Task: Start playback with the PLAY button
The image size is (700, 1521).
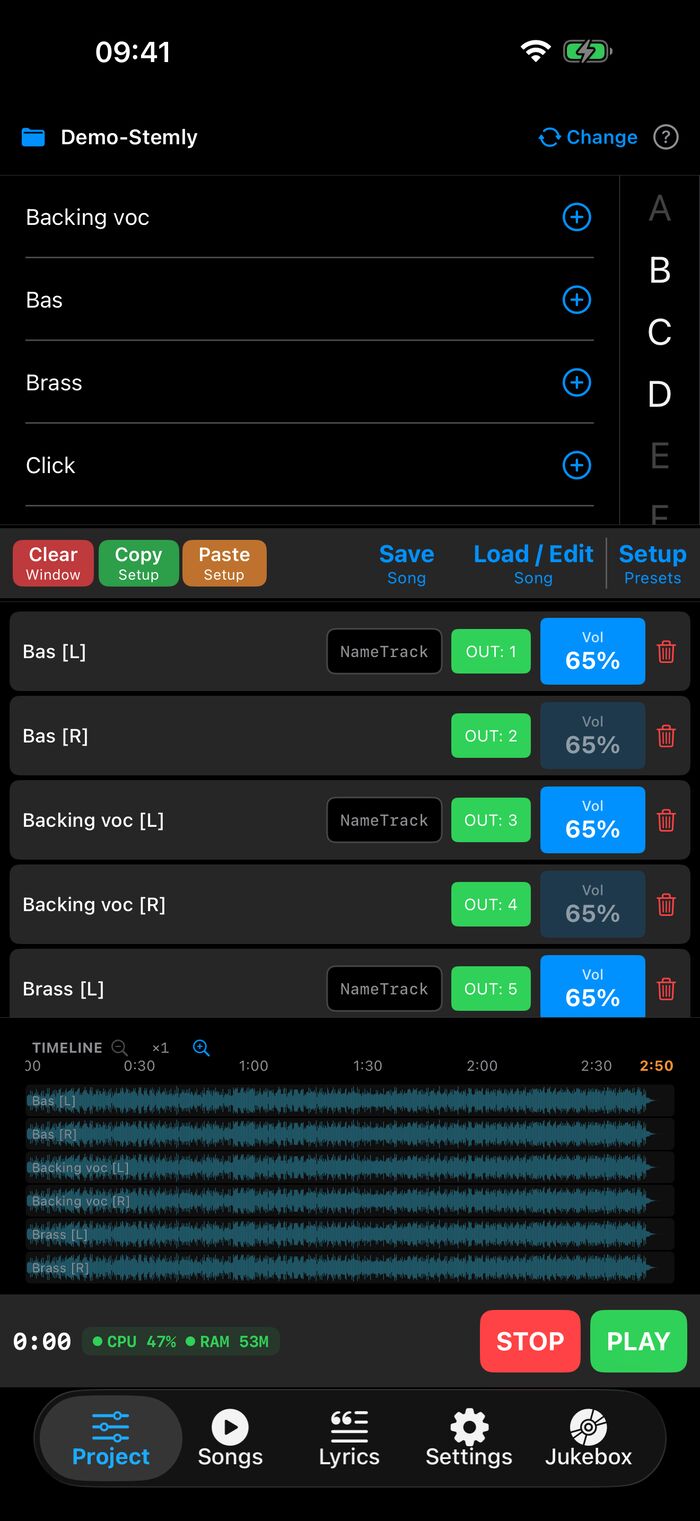Action: point(638,1341)
